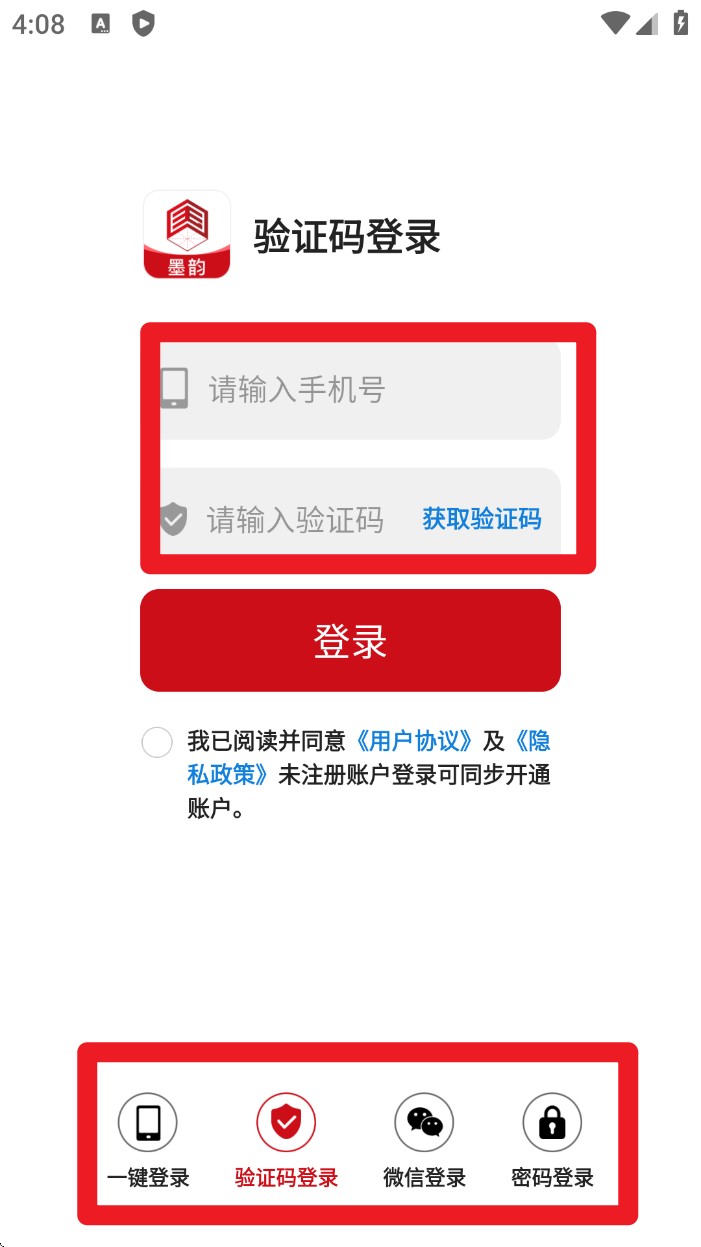Tap the red 登录 button
This screenshot has height=1247, width=701.
point(350,640)
